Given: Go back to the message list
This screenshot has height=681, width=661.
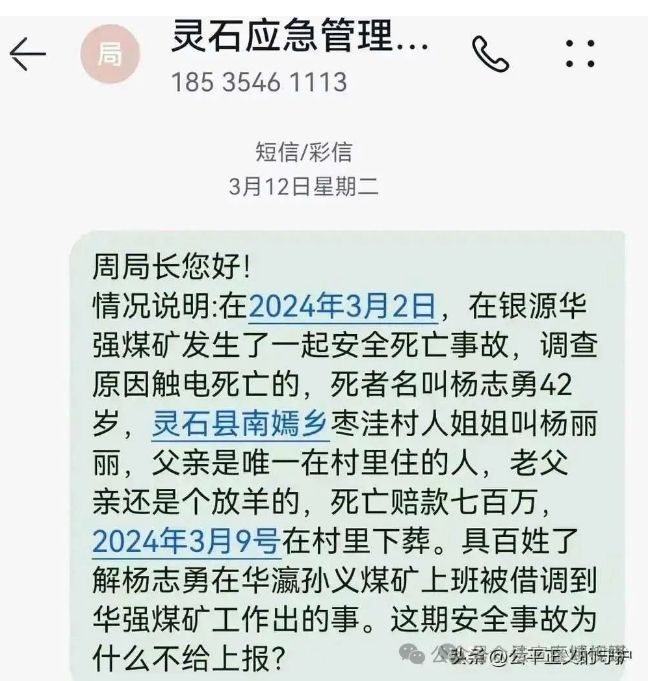Looking at the screenshot, I should 28,53.
